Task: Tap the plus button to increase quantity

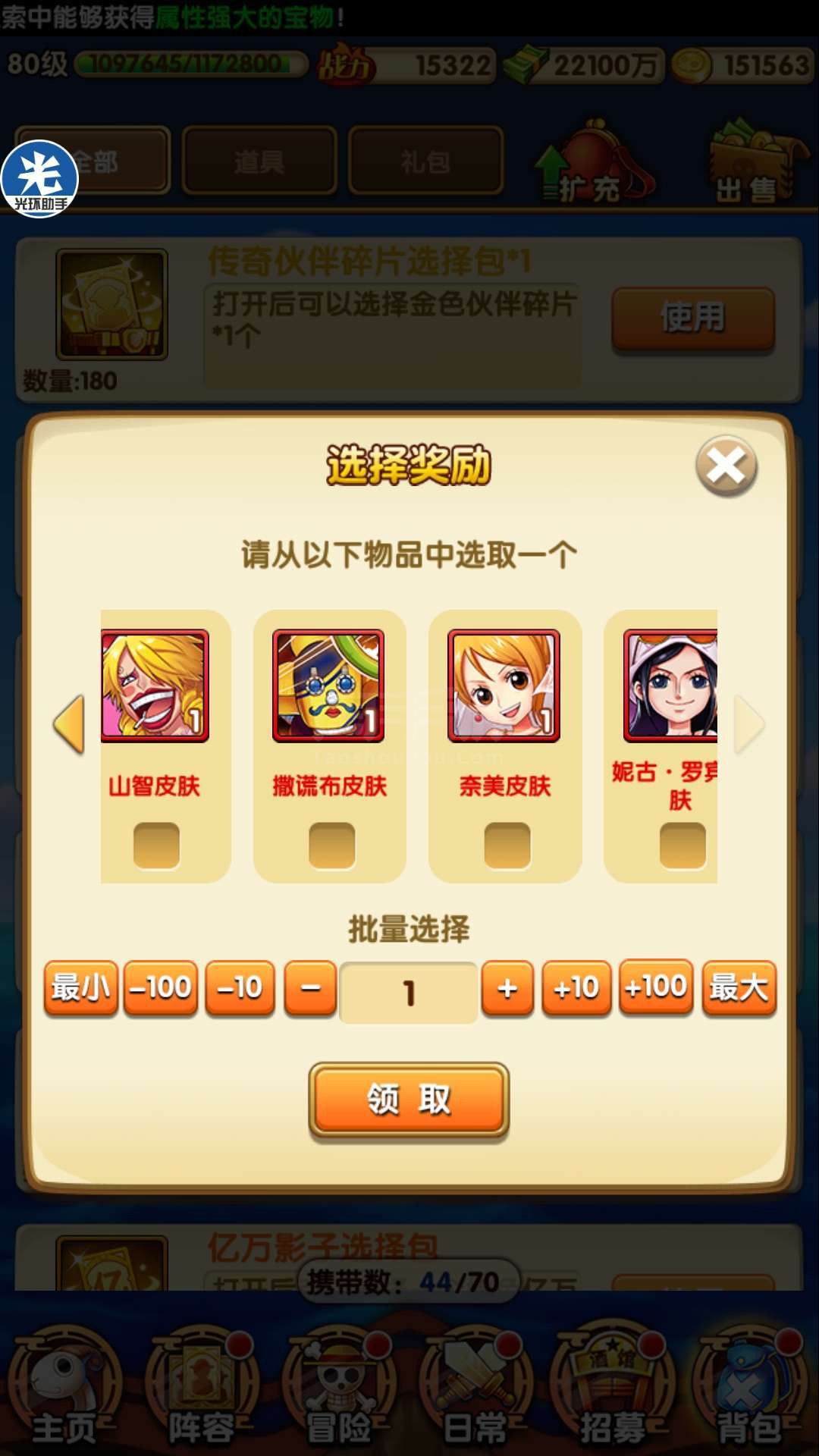Action: click(x=507, y=988)
